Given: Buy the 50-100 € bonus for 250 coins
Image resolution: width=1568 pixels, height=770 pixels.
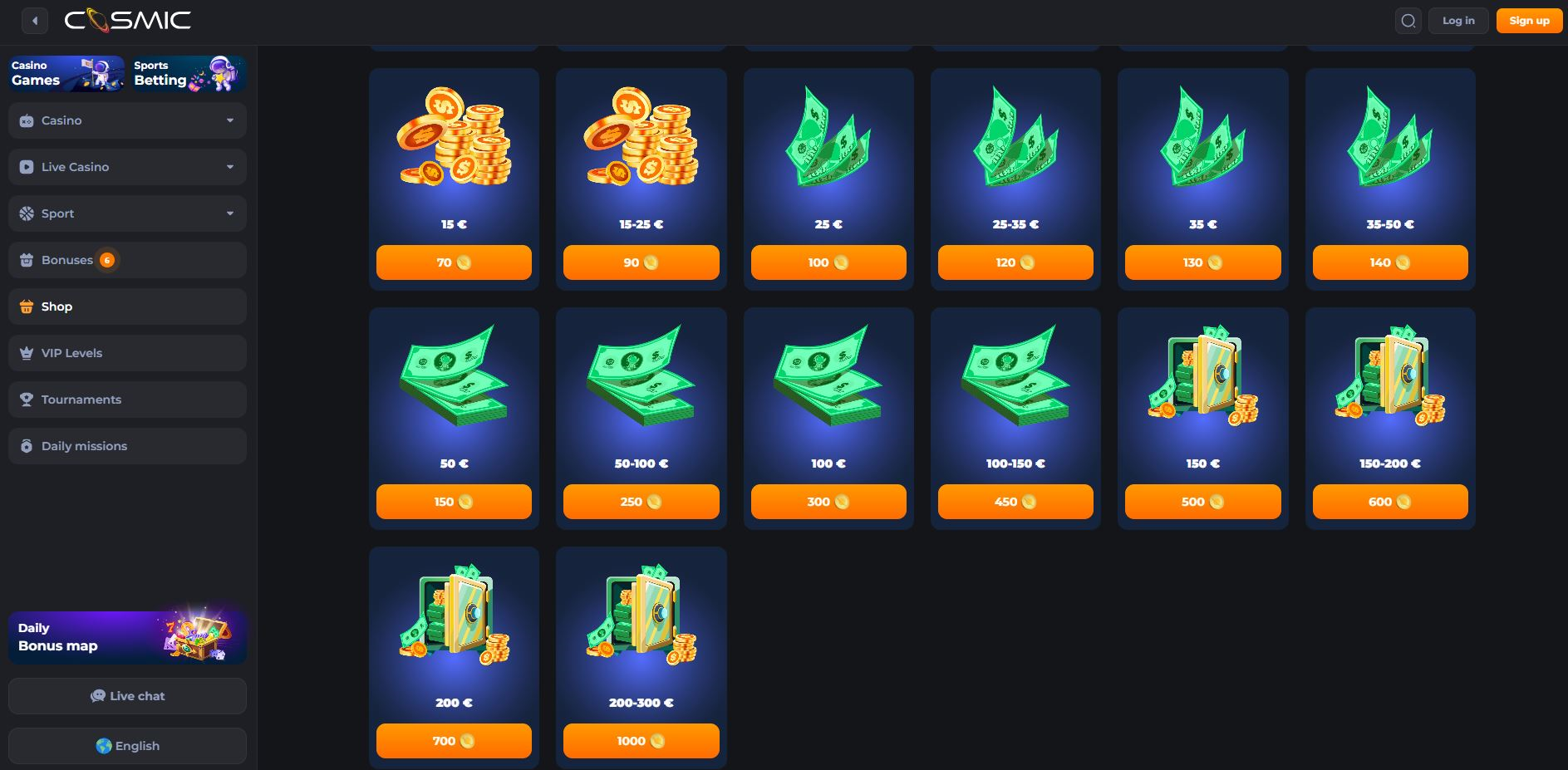Looking at the screenshot, I should (641, 502).
